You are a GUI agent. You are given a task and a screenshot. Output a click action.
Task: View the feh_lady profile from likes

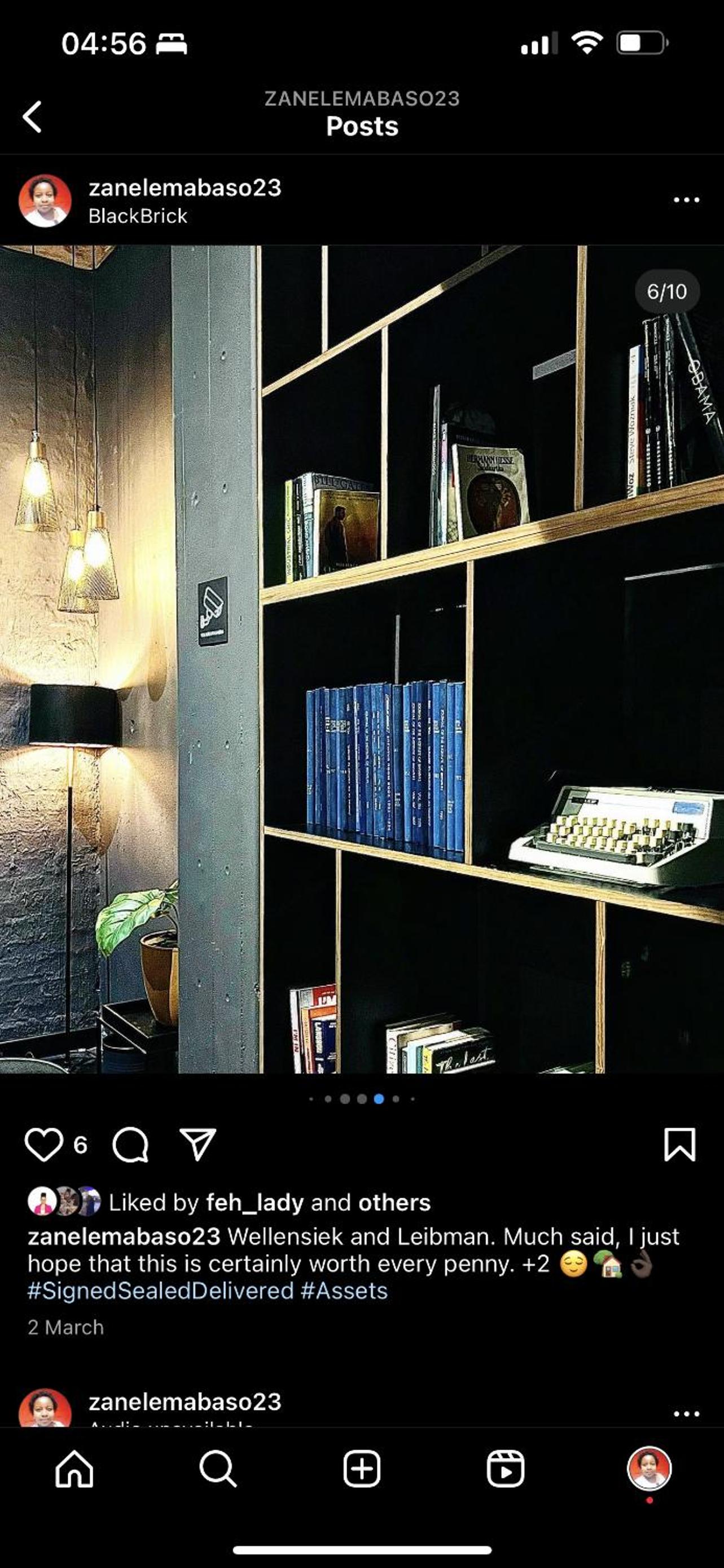click(x=255, y=1202)
